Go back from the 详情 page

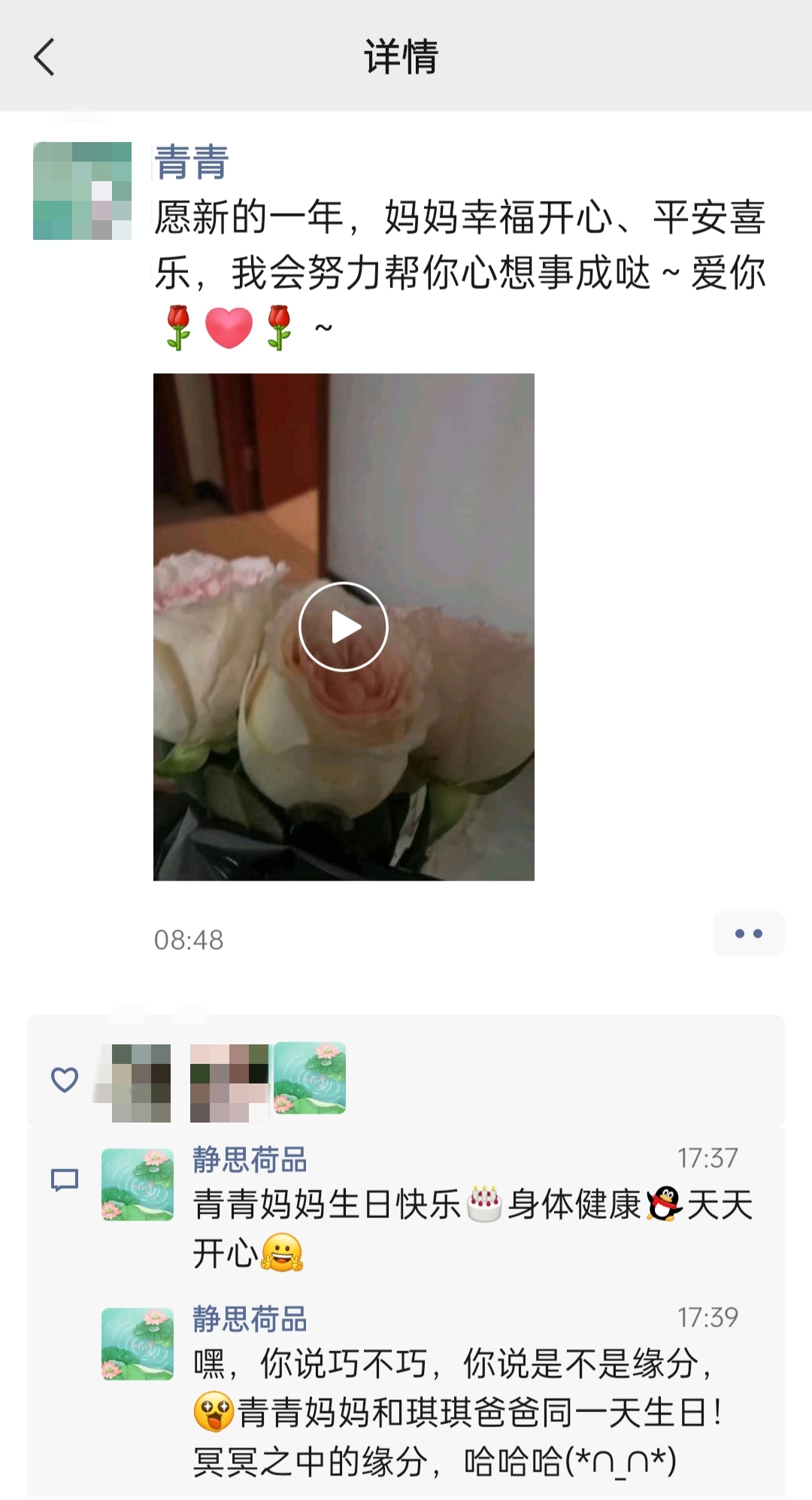coord(45,57)
